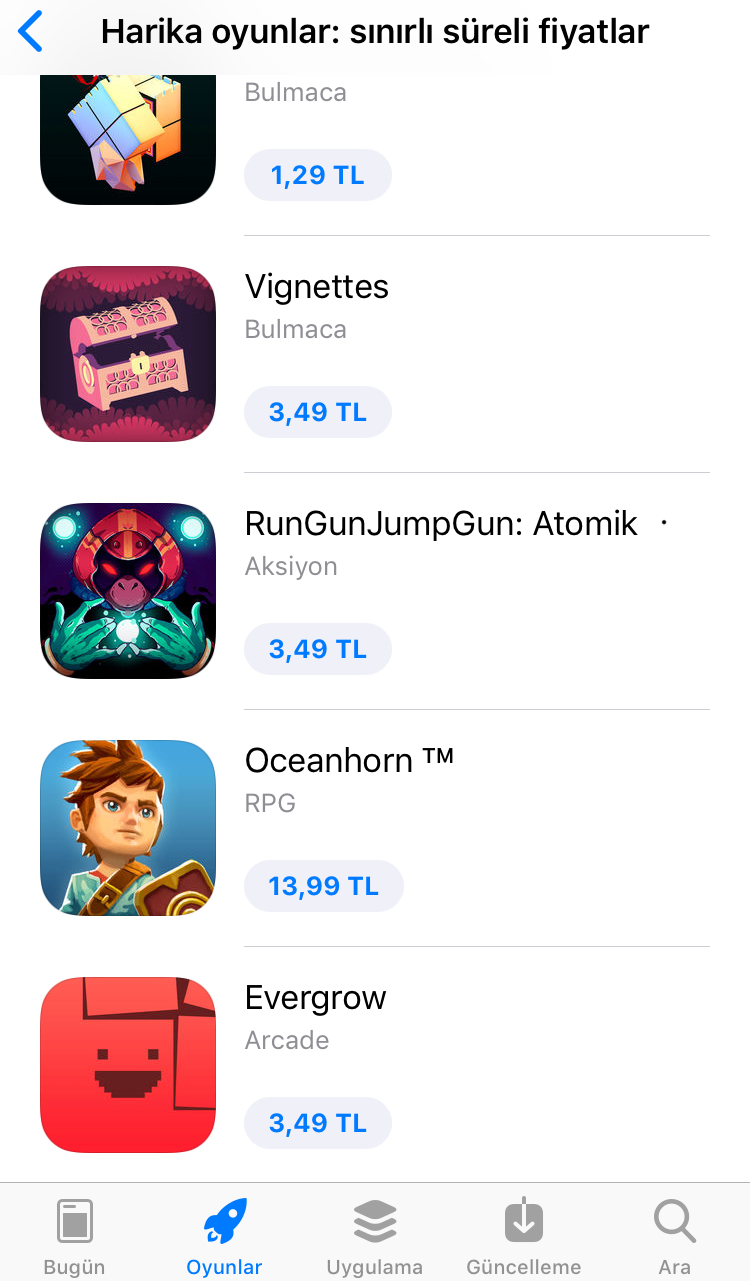Buy the puzzle game for 1,29 TL
This screenshot has height=1281, width=750.
318,175
